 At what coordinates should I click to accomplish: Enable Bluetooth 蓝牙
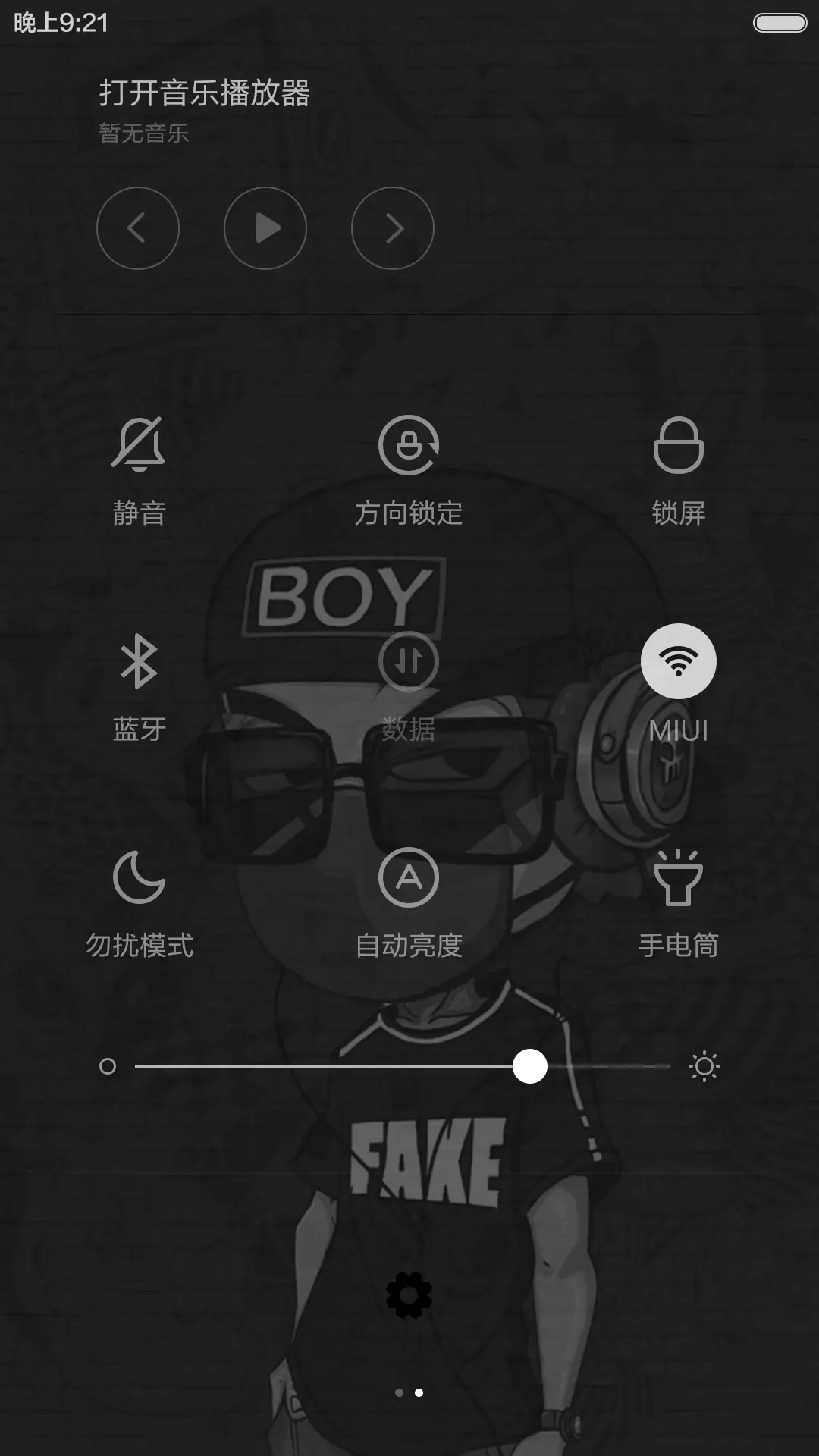point(139,661)
